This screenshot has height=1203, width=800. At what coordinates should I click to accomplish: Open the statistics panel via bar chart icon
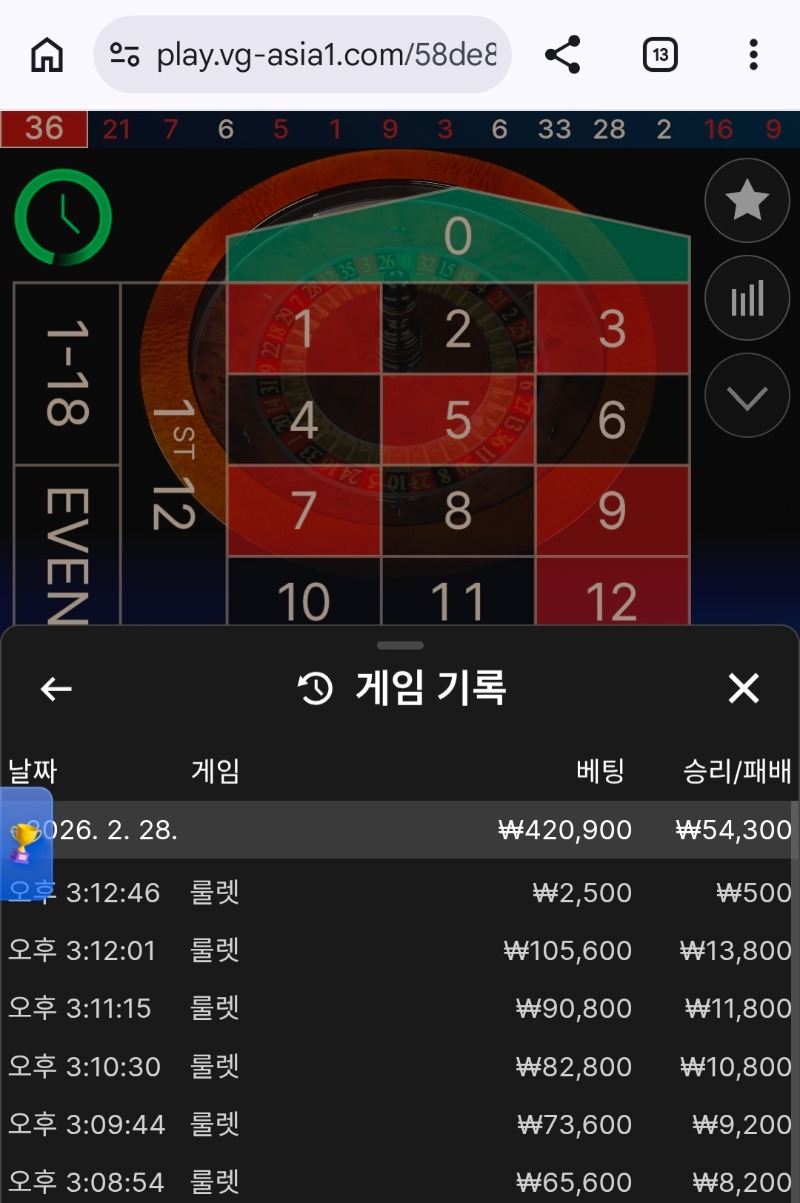click(747, 297)
